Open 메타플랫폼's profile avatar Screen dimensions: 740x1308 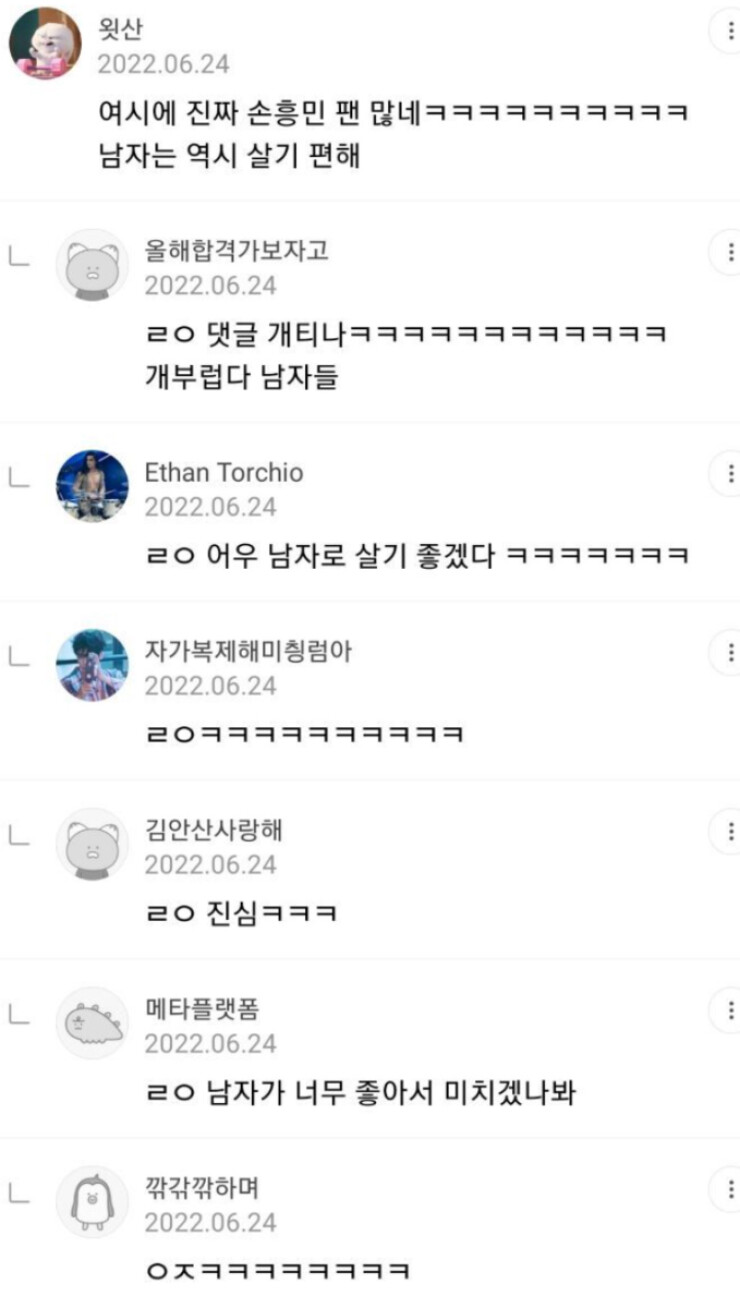92,1023
